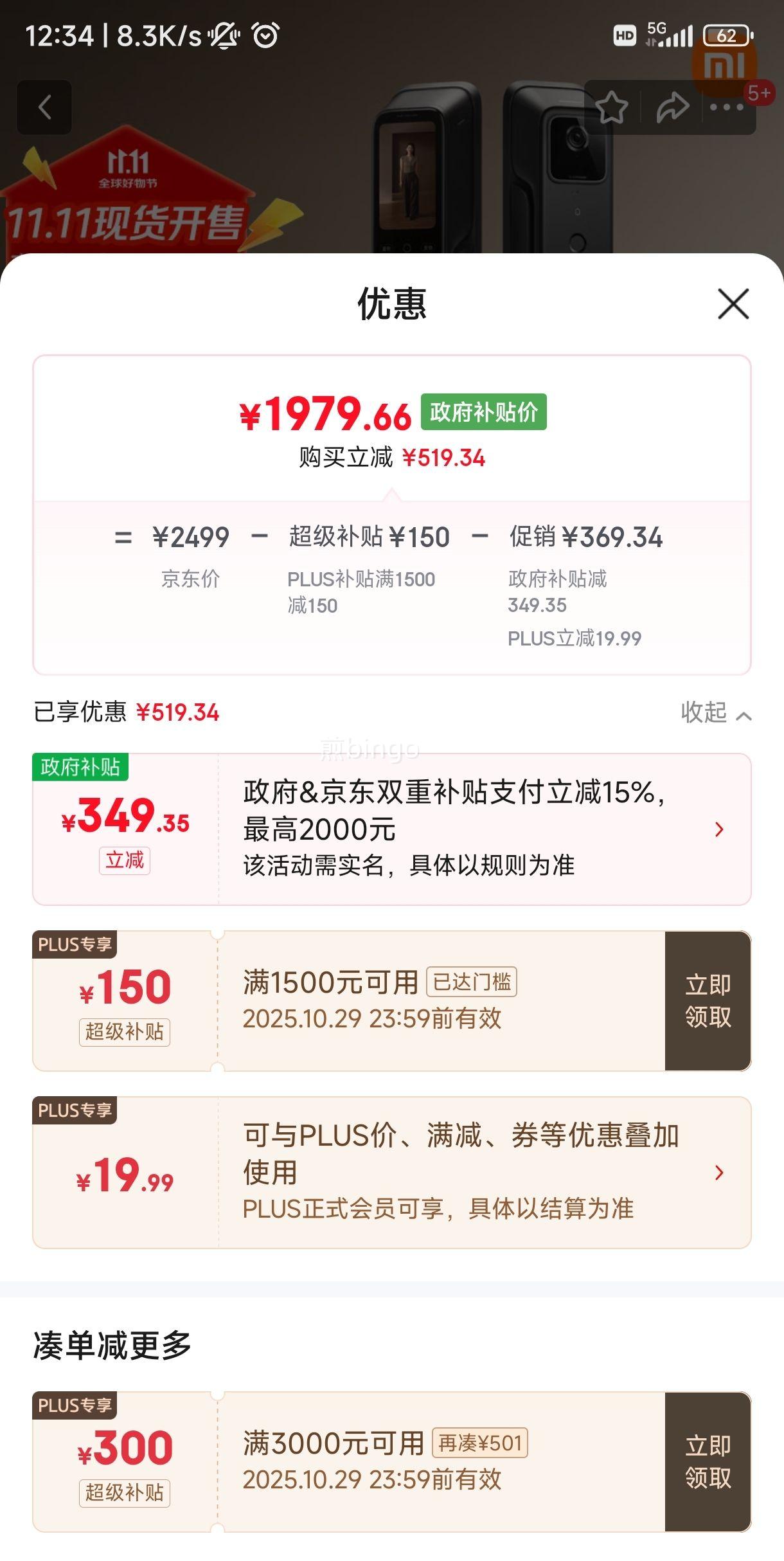Claim the ¥300 超级补贴 coupon

[708, 1462]
